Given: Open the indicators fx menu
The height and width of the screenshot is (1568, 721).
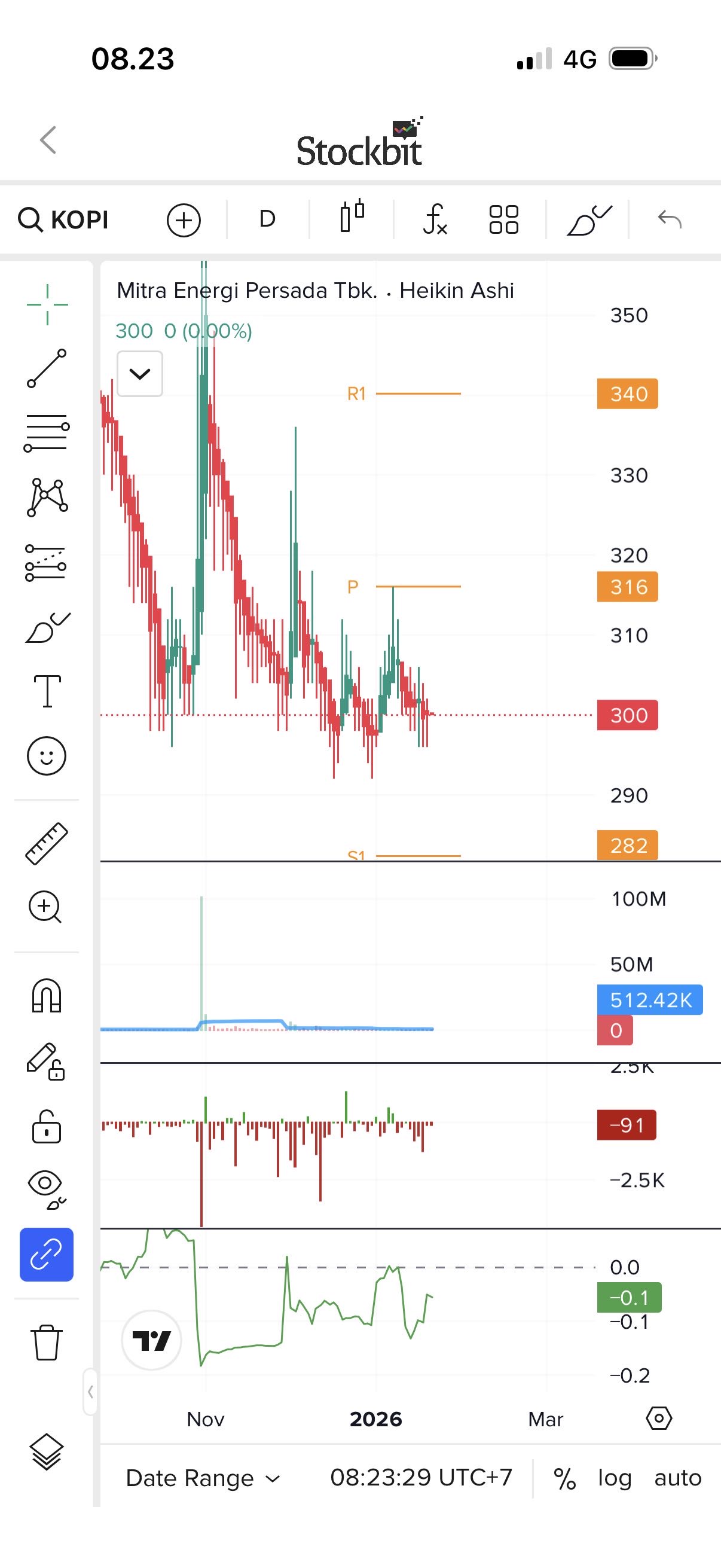Looking at the screenshot, I should tap(435, 219).
